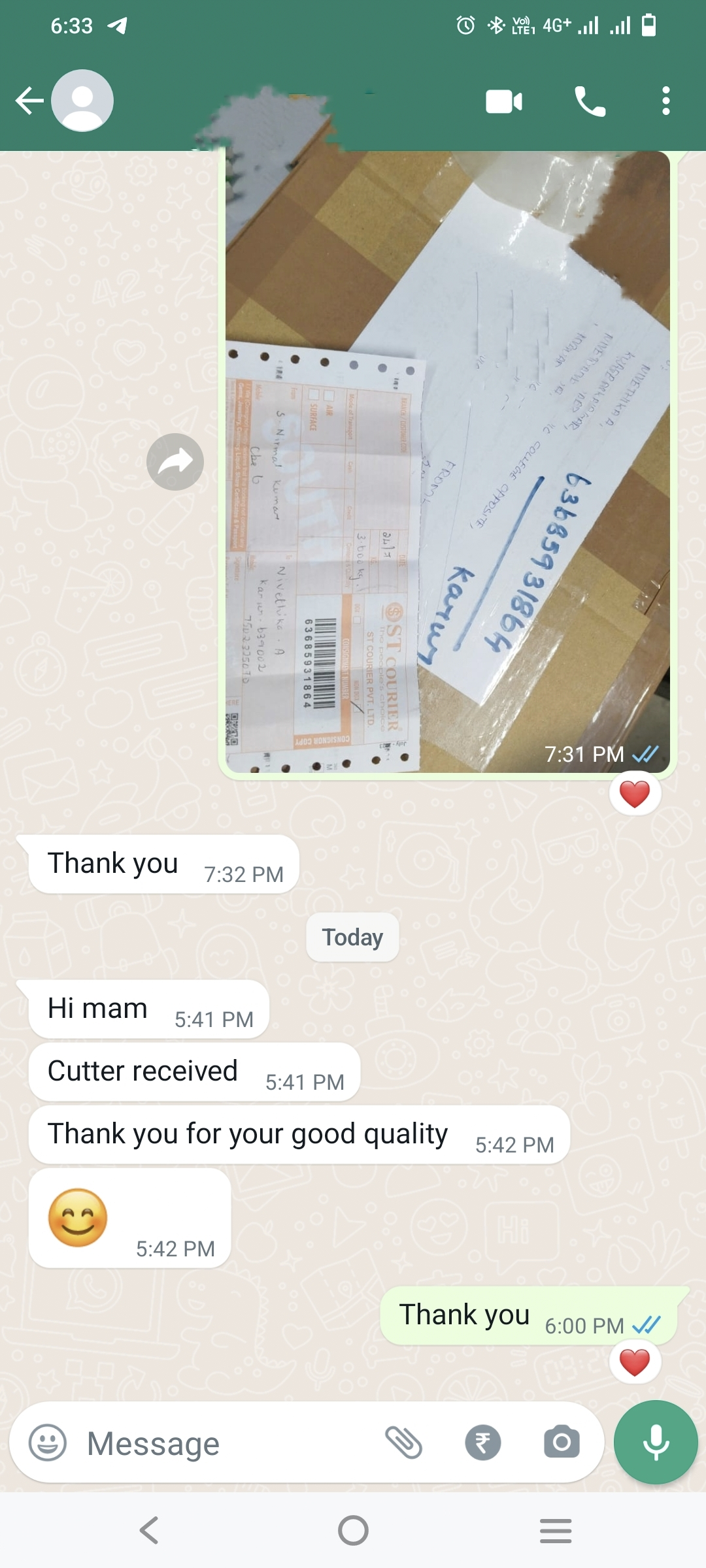Forward the courier photo message

175,462
